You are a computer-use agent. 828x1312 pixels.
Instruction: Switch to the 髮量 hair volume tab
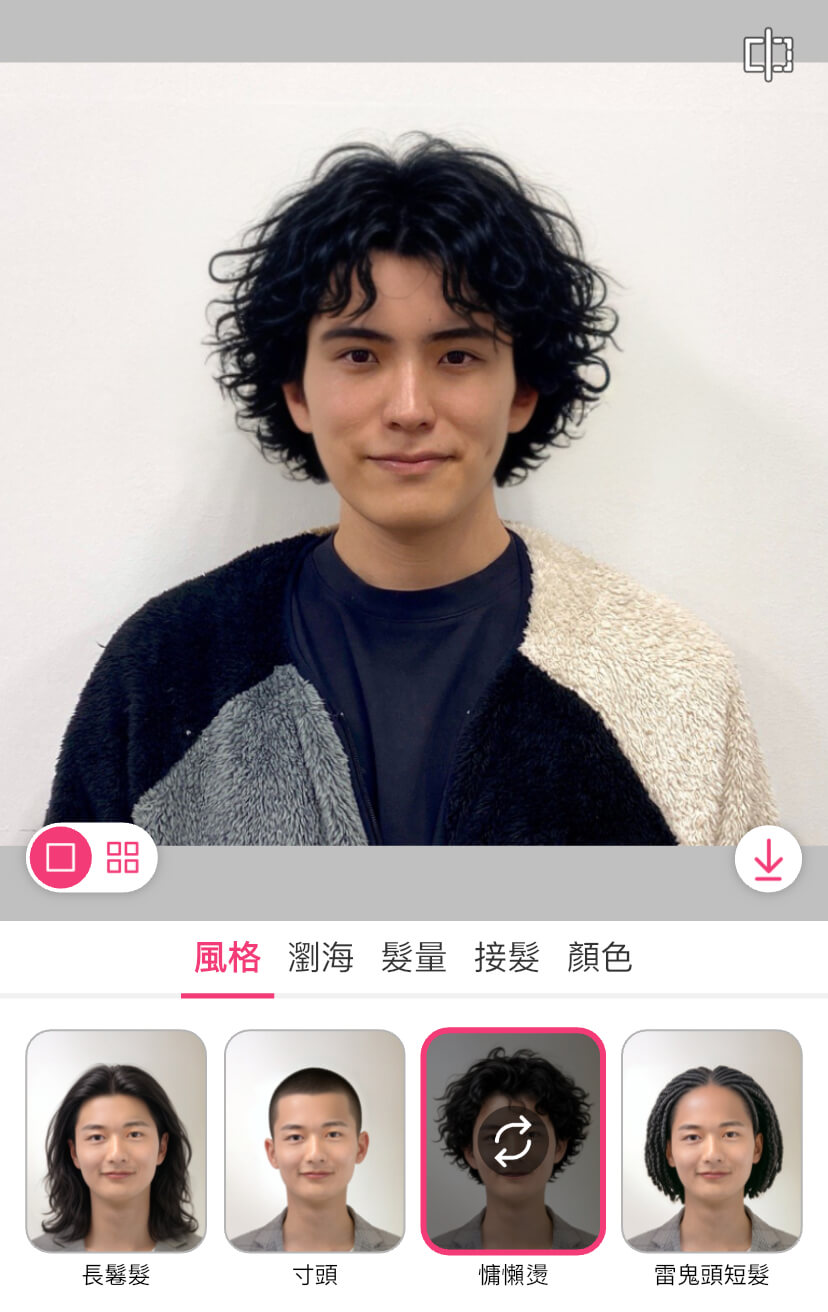(414, 958)
